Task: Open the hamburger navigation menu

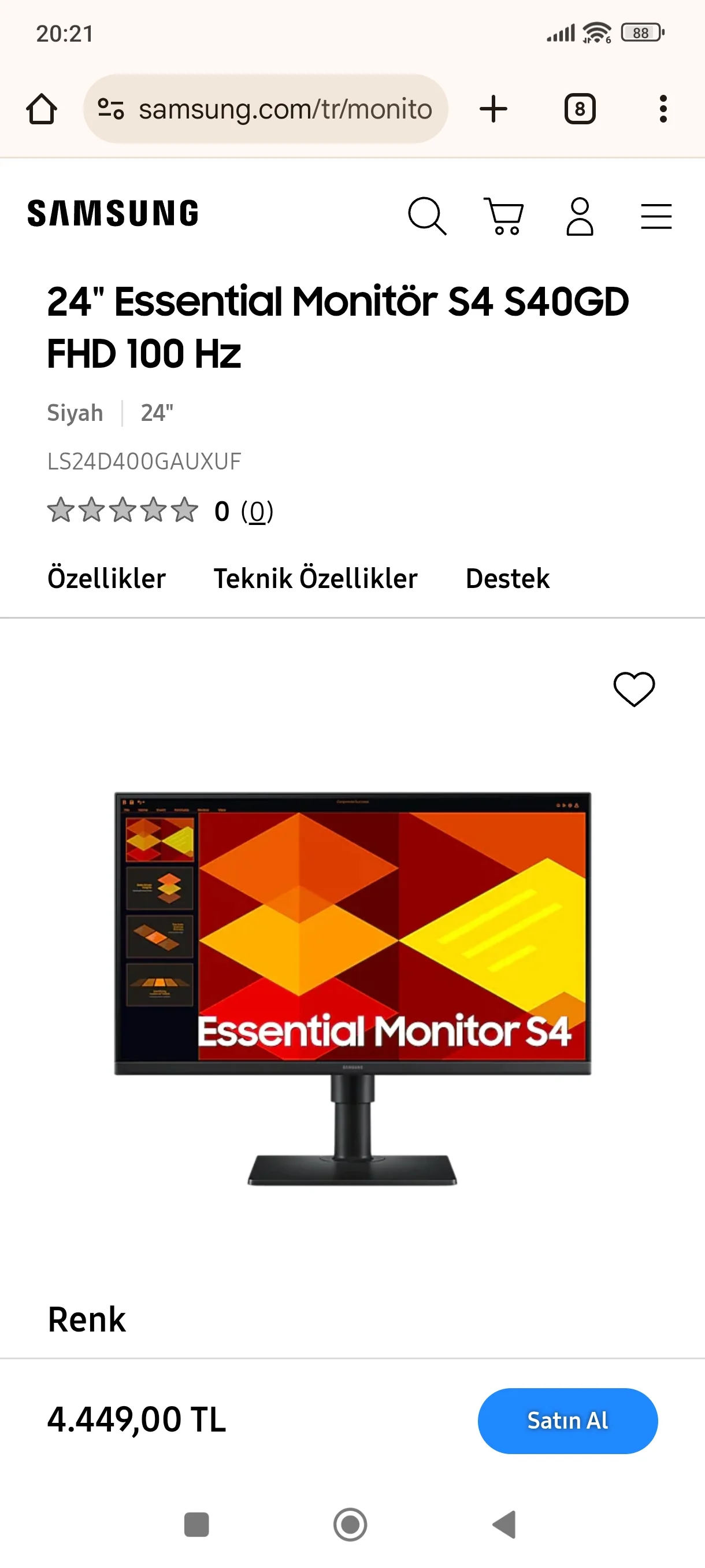Action: pos(656,216)
